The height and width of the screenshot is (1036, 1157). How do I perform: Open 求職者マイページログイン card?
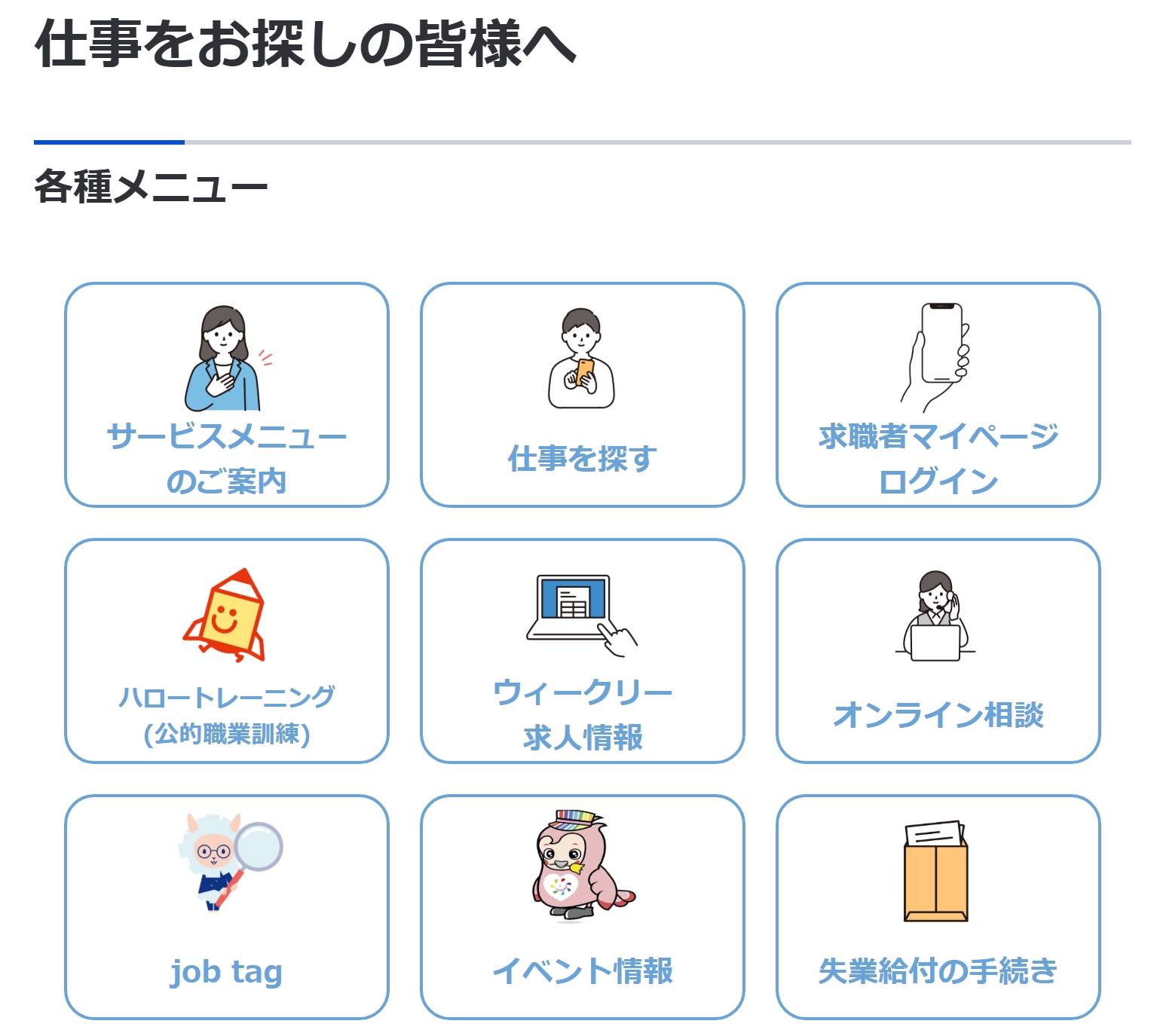pos(938,395)
